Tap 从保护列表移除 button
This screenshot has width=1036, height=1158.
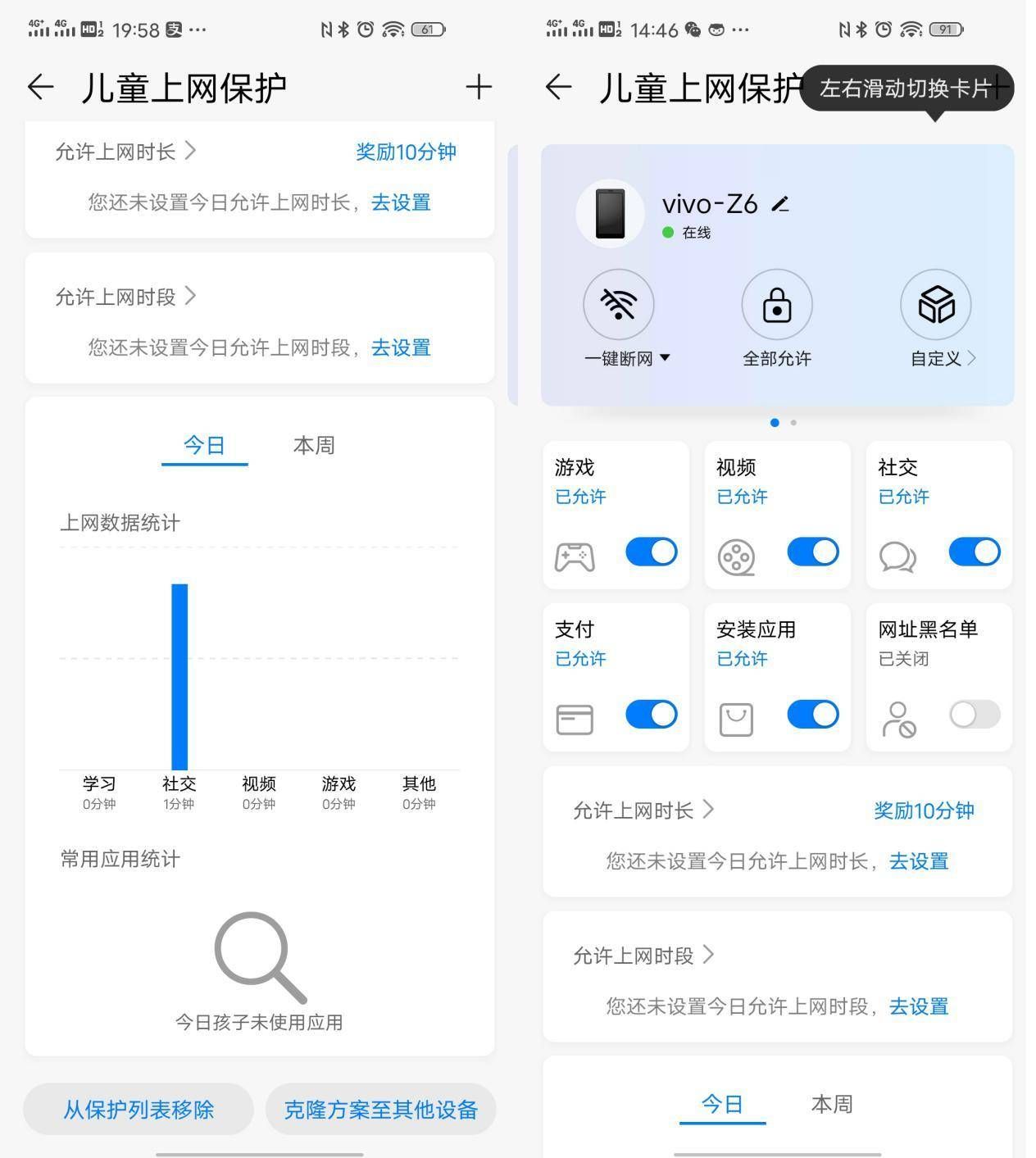pyautogui.click(x=139, y=1110)
